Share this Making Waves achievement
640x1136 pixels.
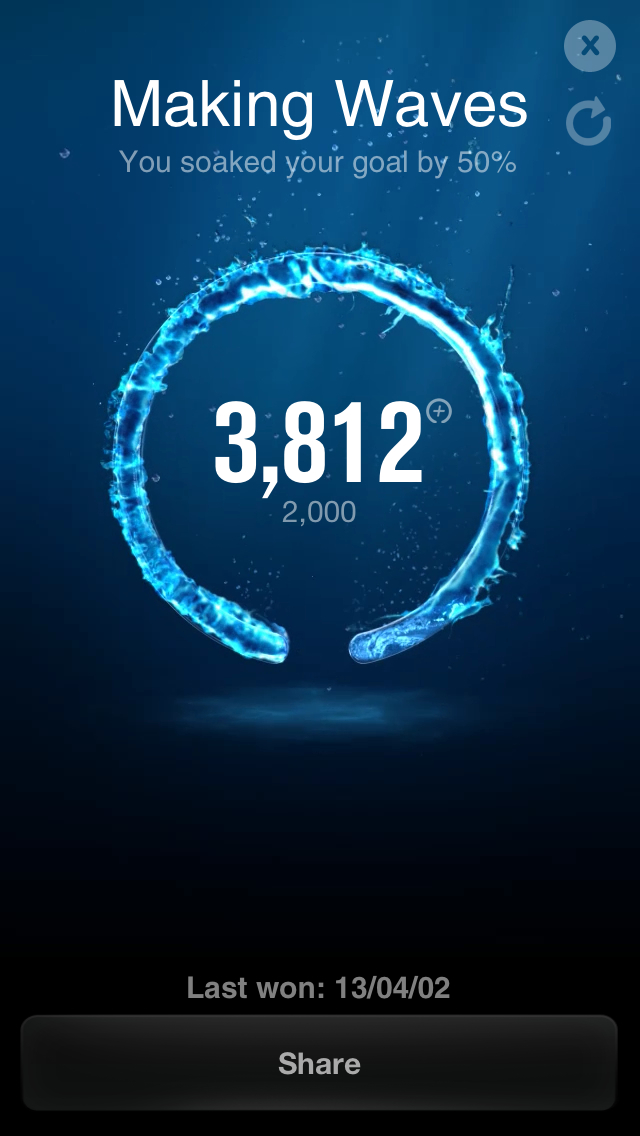click(x=319, y=1063)
